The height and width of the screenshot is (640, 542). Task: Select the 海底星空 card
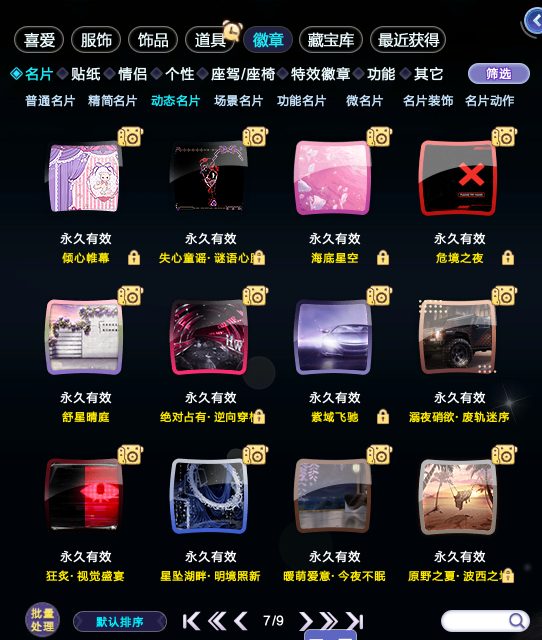(333, 178)
